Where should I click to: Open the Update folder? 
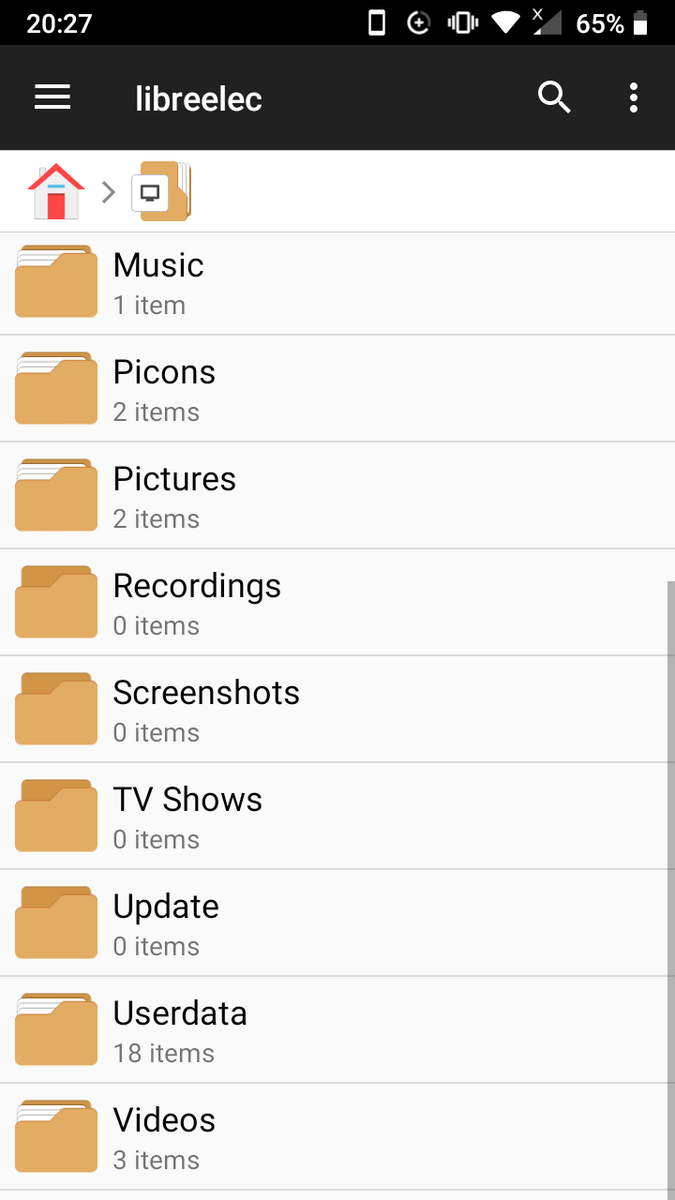point(337,924)
